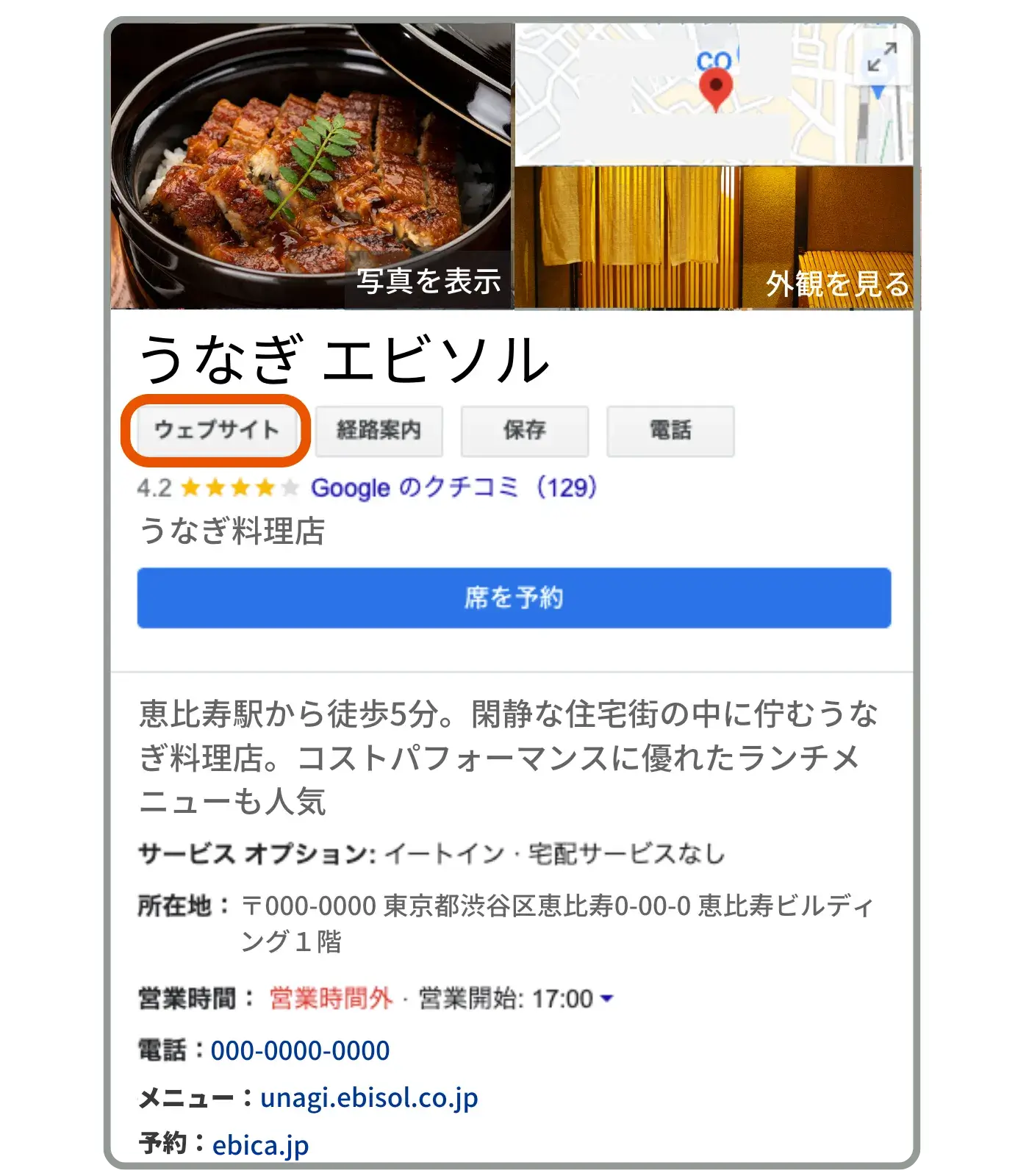
Task: Call the restaurant via 電話 button
Action: (670, 431)
